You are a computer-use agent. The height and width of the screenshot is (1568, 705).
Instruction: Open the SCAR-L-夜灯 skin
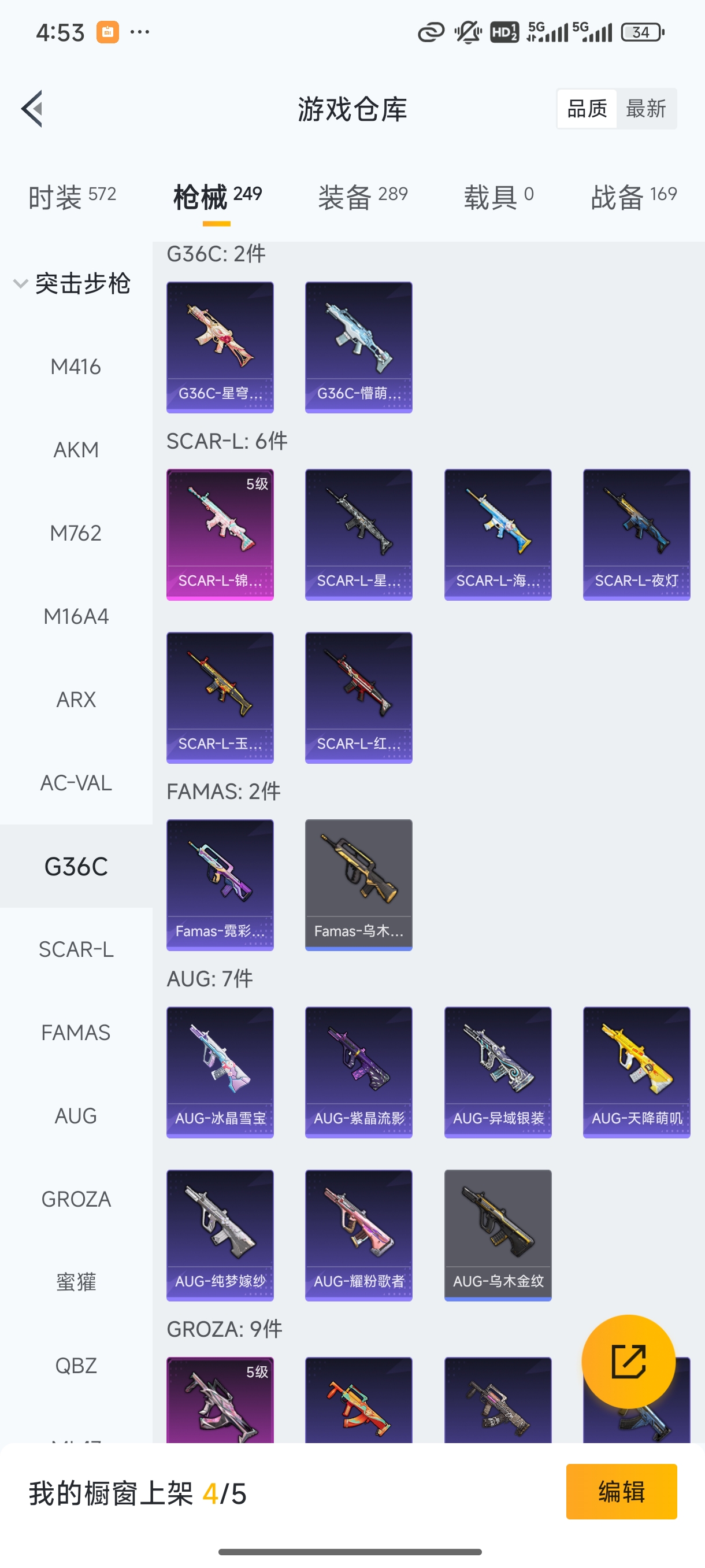[636, 534]
